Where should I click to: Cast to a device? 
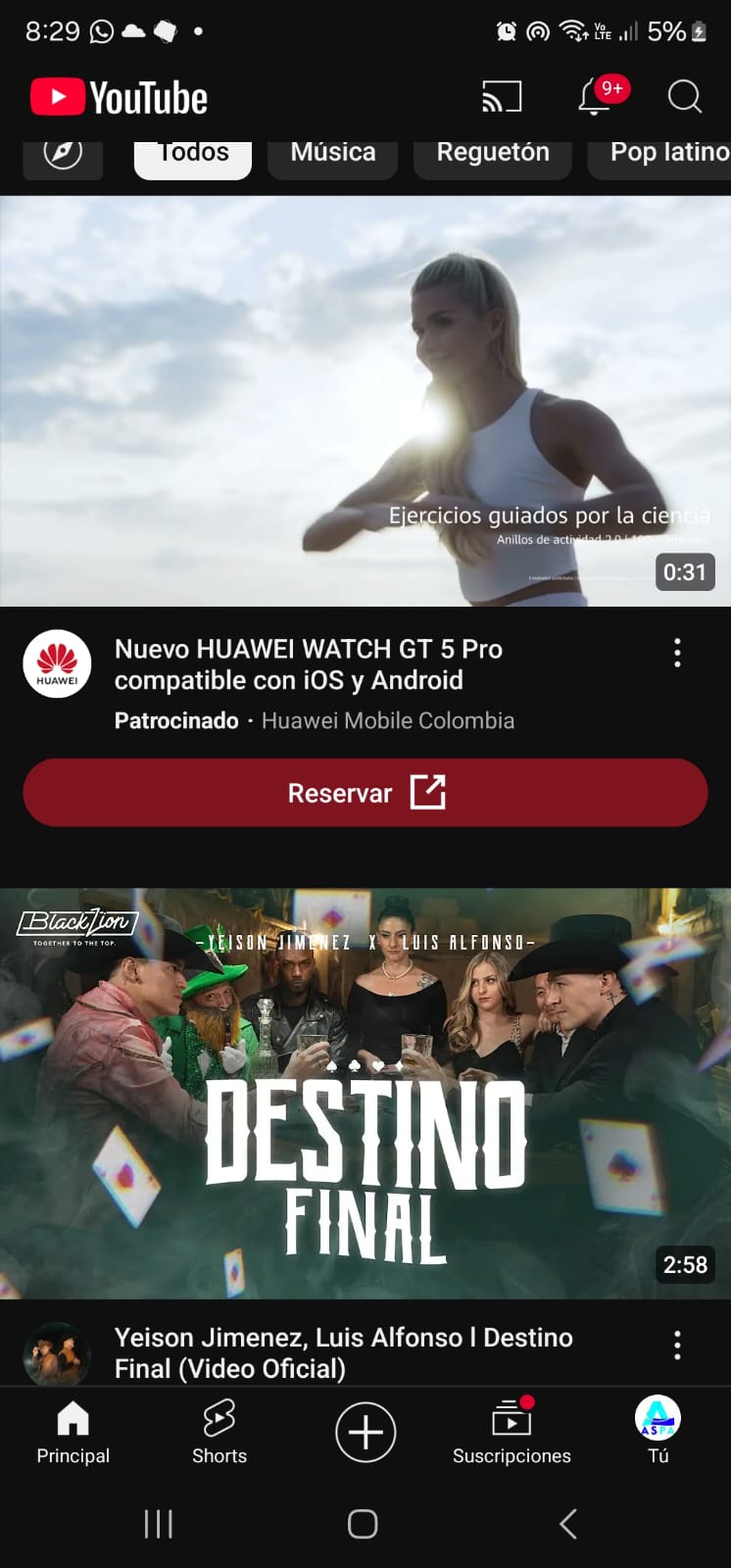point(502,97)
